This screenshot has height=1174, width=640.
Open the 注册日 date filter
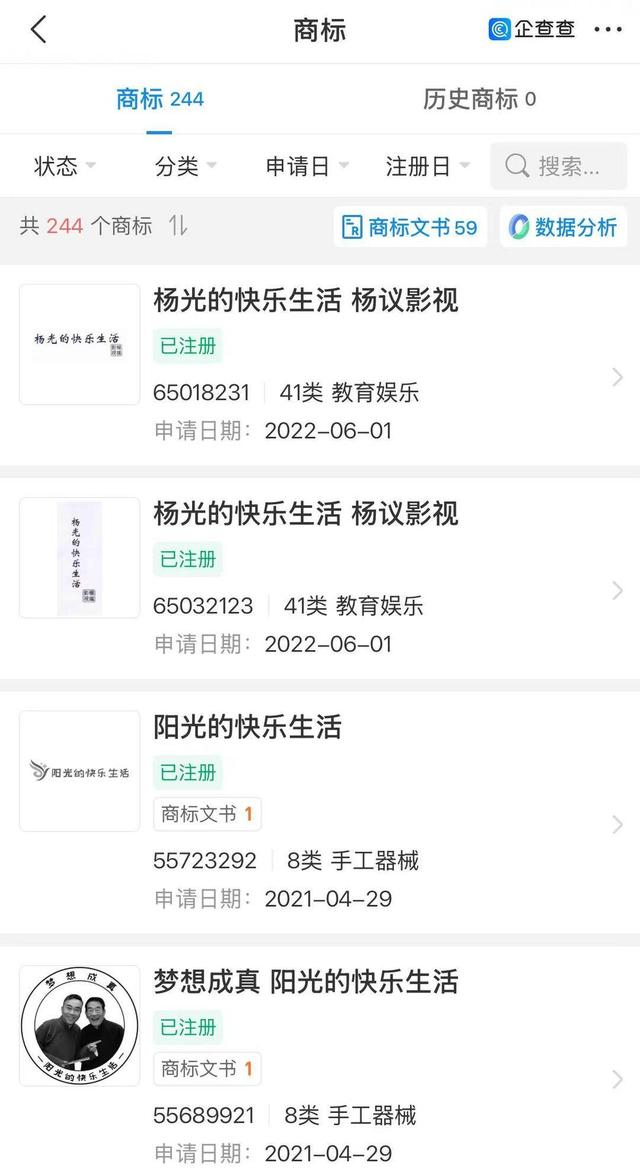pos(428,166)
